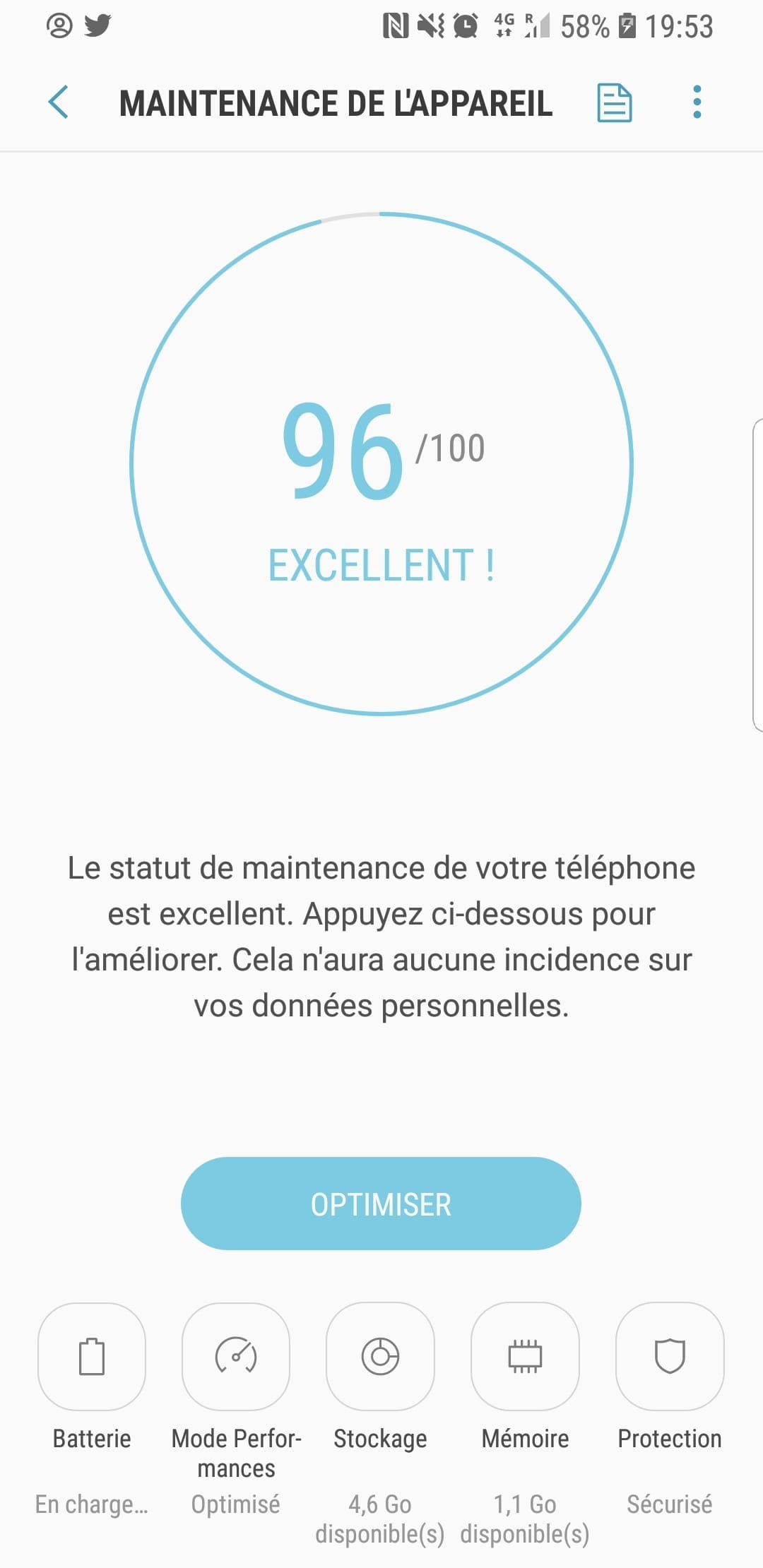This screenshot has width=763, height=1568.
Task: Open Mémoire details
Action: click(525, 1356)
